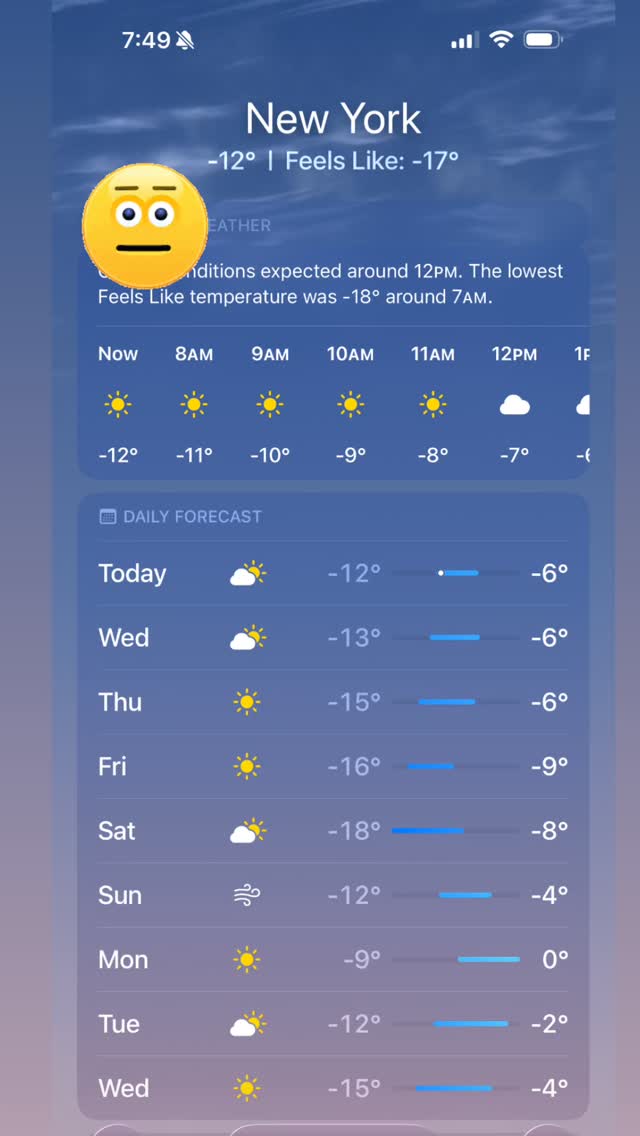640x1136 pixels.
Task: Open the Wed forecast with -15° low
Action: [x=333, y=1088]
